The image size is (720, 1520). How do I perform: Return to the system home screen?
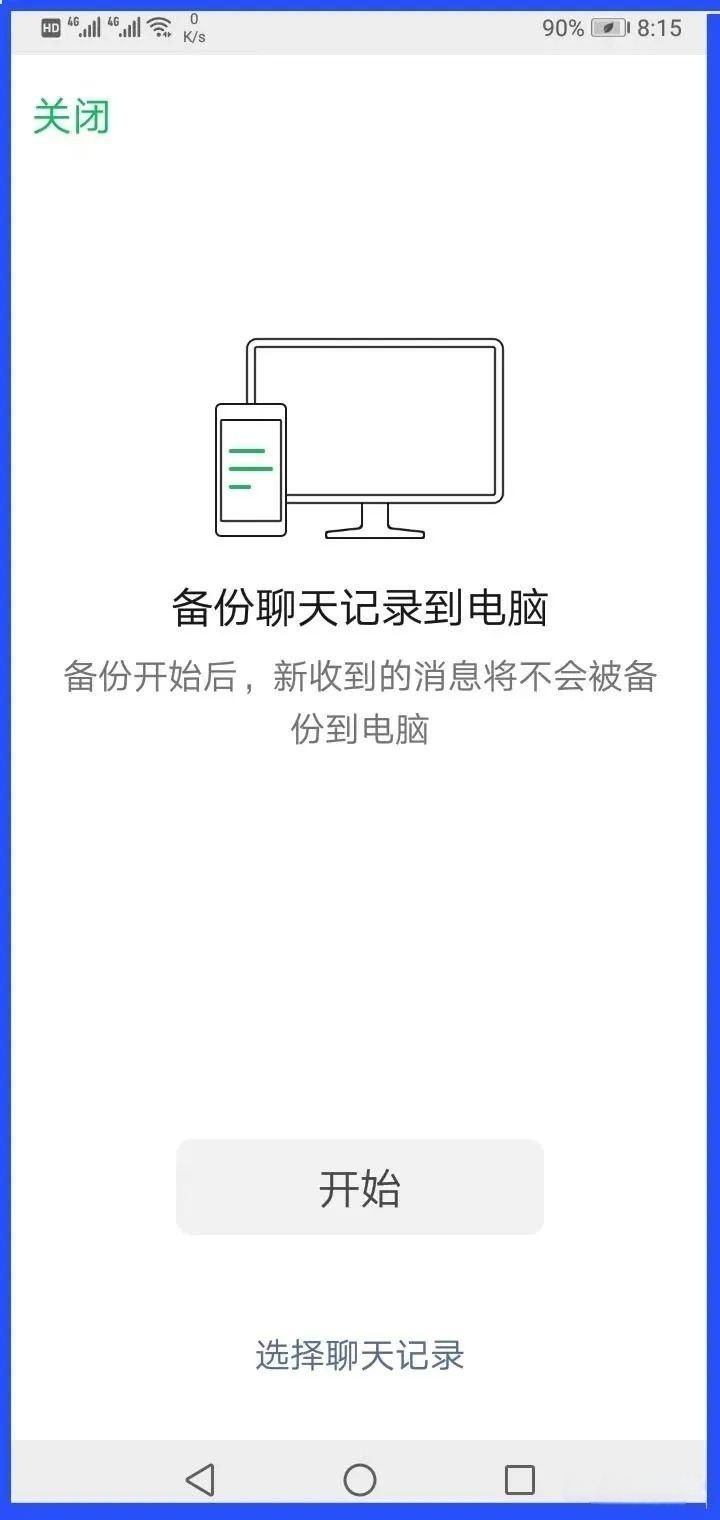[x=360, y=1479]
